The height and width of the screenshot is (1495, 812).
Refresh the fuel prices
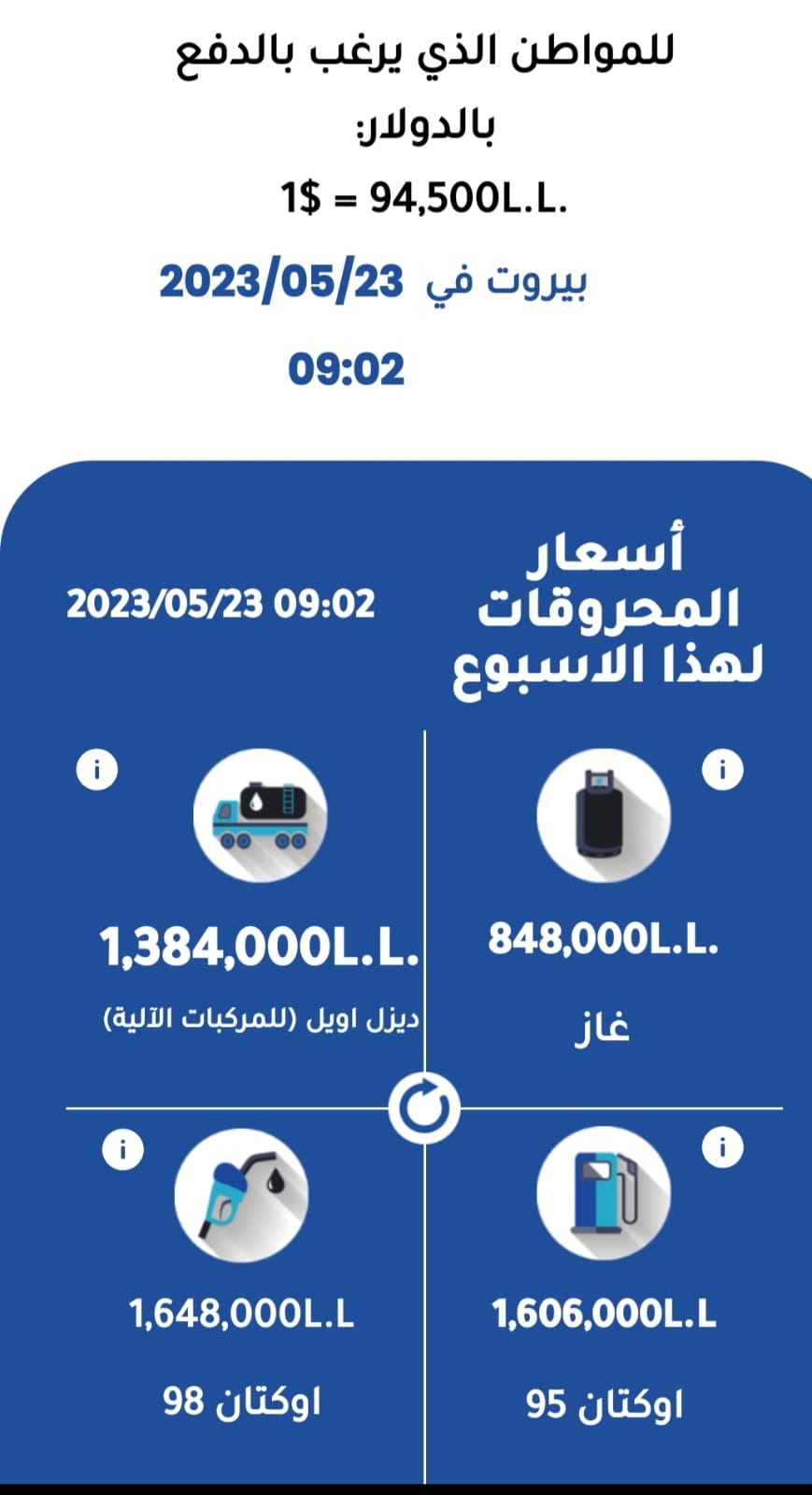pyautogui.click(x=424, y=1109)
